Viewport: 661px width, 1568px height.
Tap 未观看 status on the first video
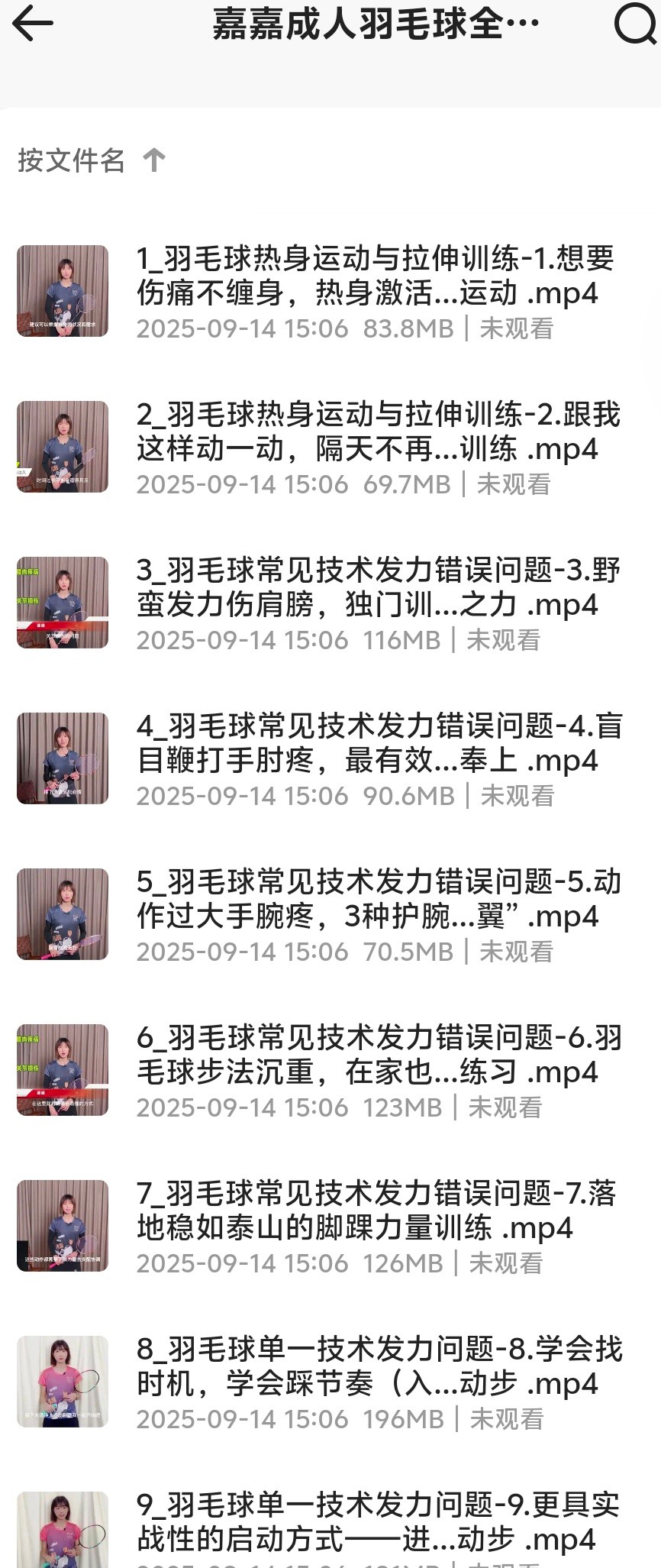point(516,329)
